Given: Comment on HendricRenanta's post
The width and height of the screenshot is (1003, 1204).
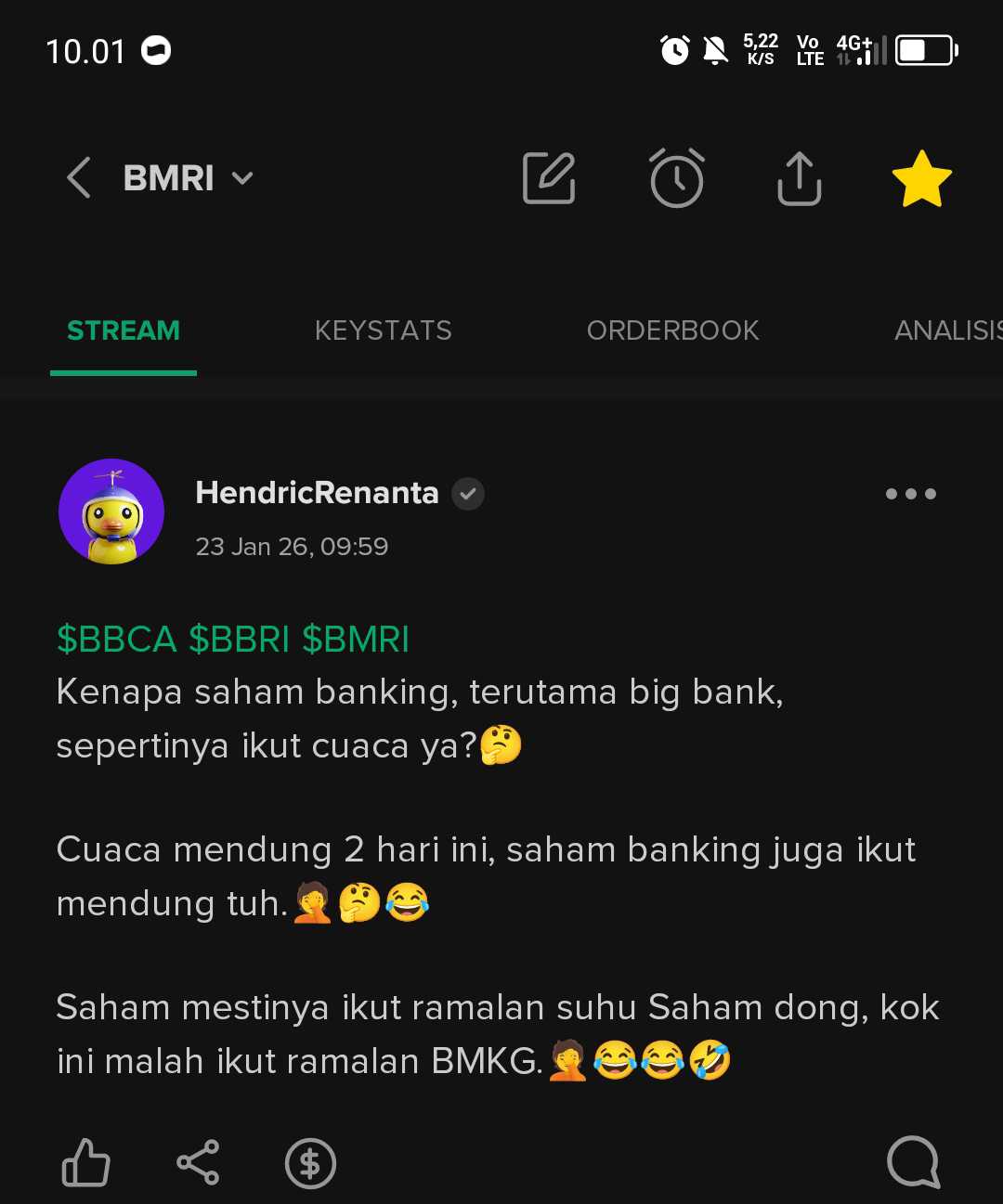Looking at the screenshot, I should click(x=914, y=1161).
